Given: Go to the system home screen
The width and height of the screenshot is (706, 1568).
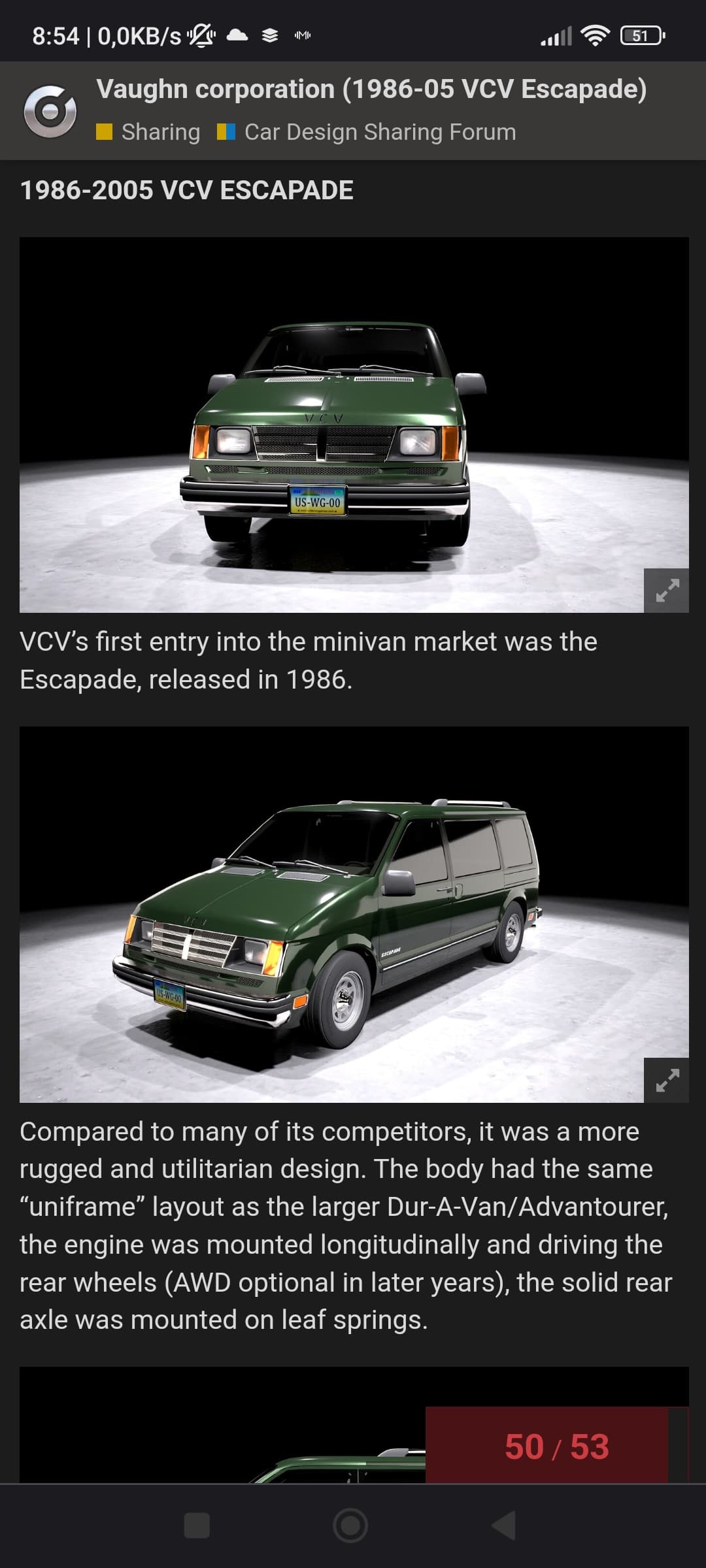Looking at the screenshot, I should coord(350,1526).
